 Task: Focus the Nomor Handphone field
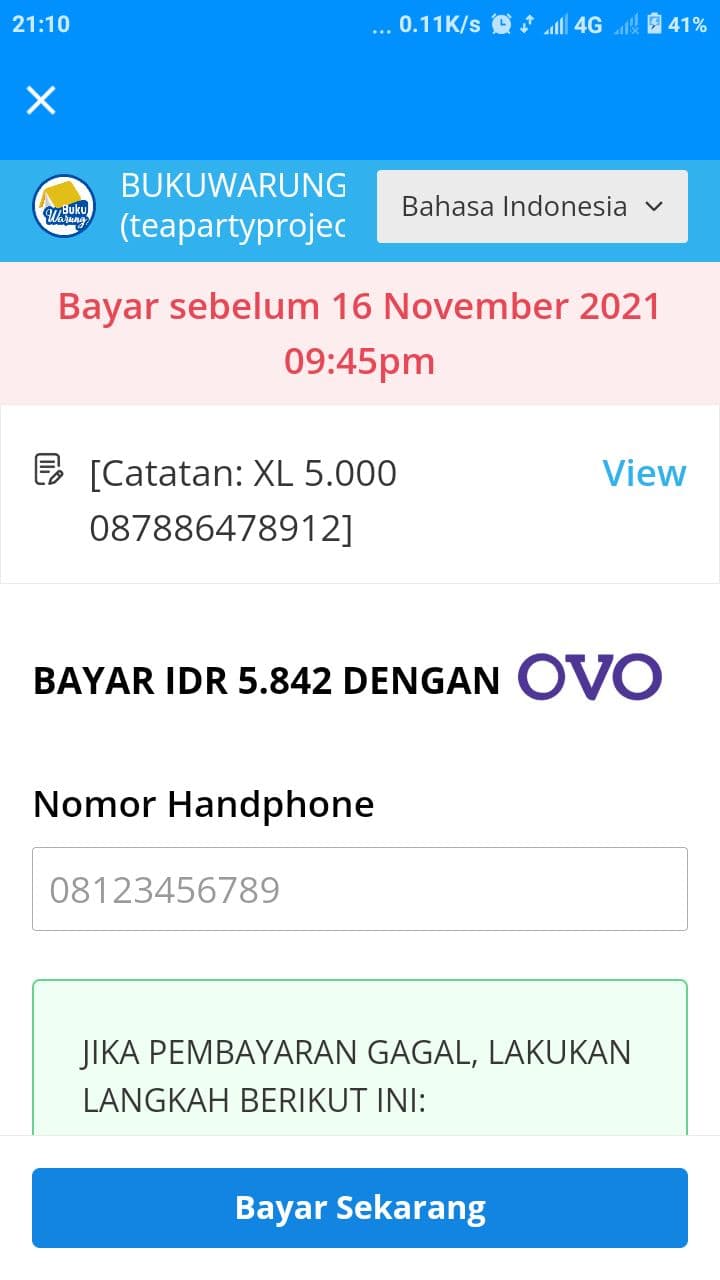[360, 889]
